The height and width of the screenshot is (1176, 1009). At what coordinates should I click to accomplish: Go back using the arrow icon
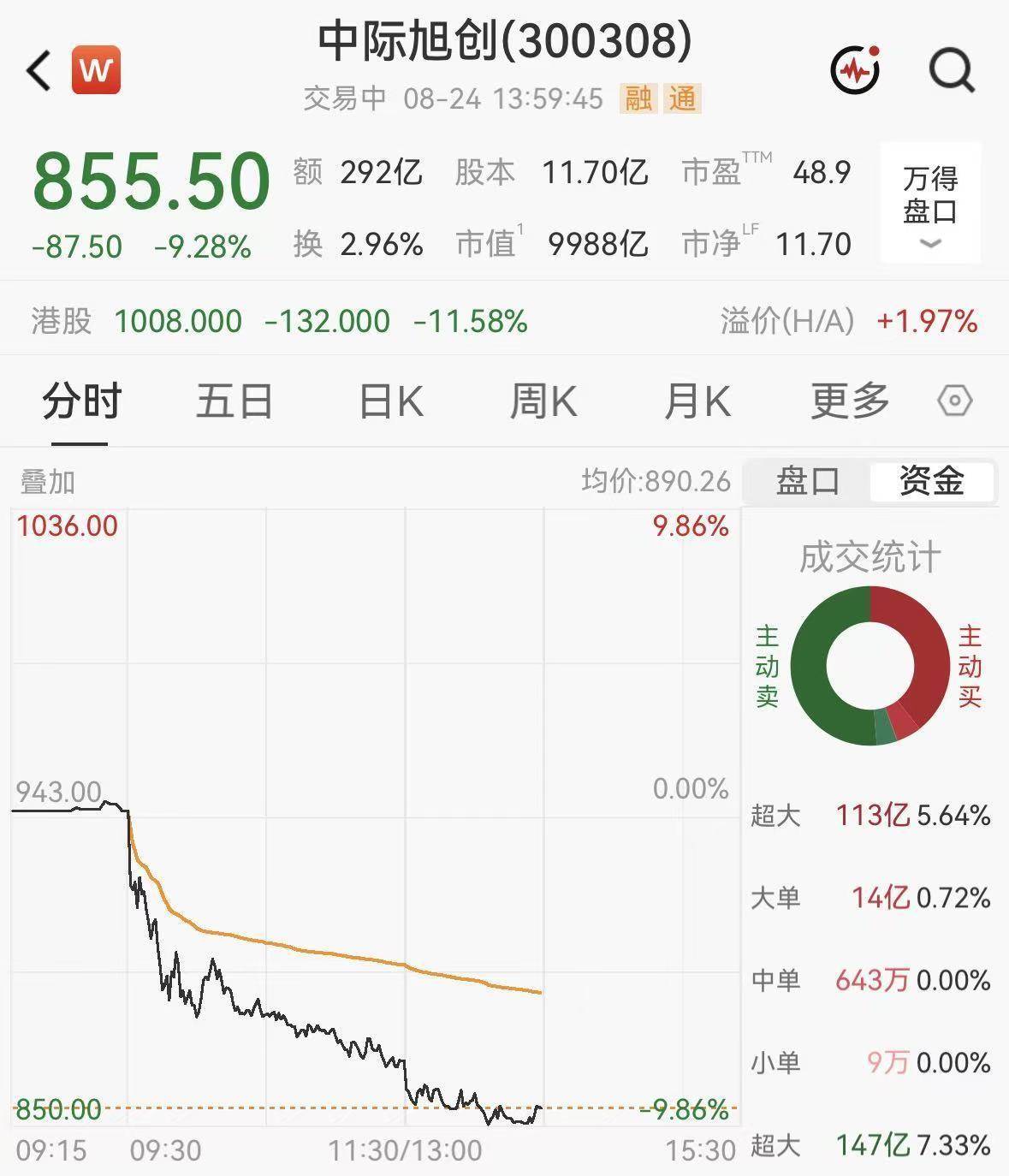(x=39, y=70)
